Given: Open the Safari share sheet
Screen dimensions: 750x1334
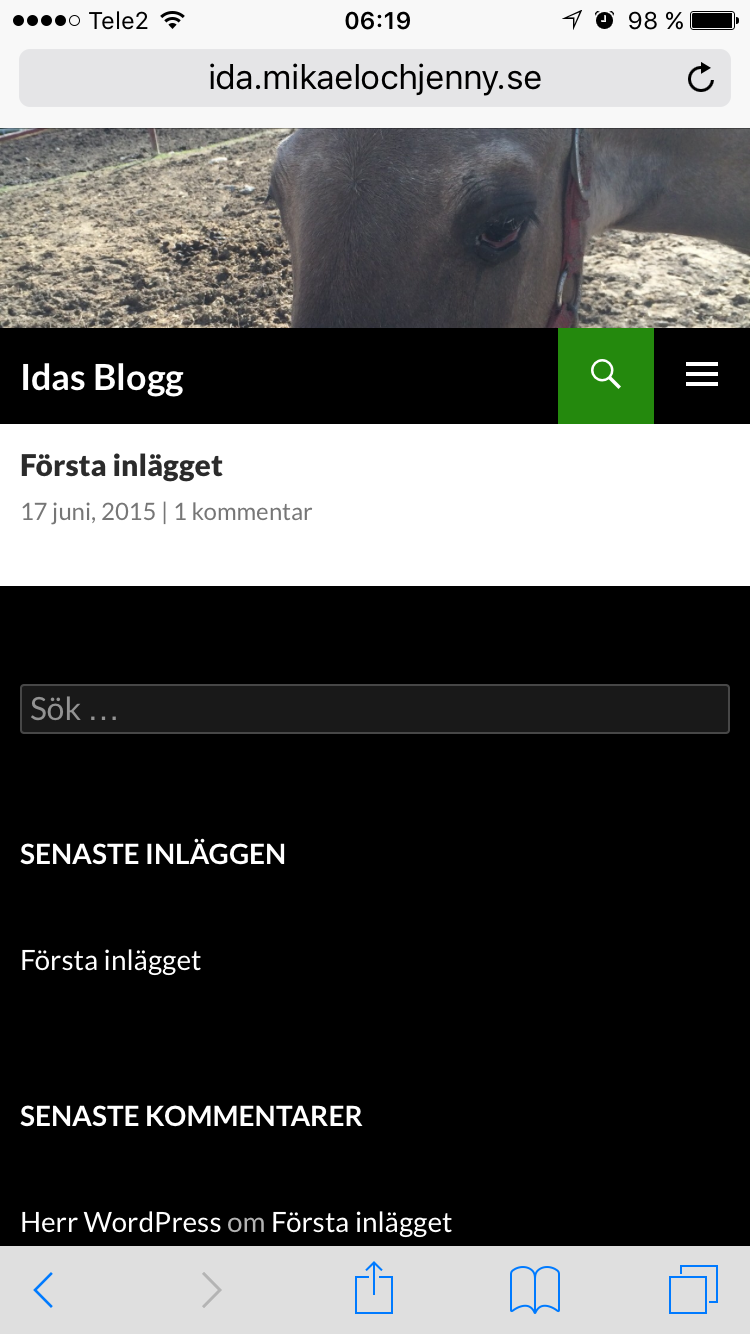Looking at the screenshot, I should click(x=374, y=1288).
